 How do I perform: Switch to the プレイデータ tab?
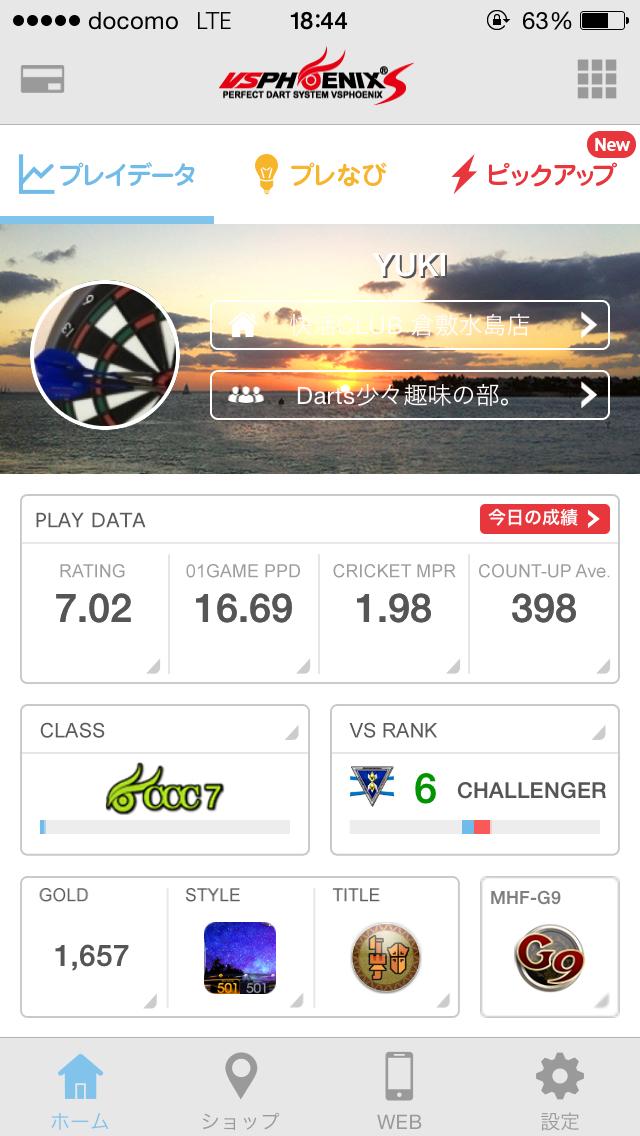[x=108, y=175]
